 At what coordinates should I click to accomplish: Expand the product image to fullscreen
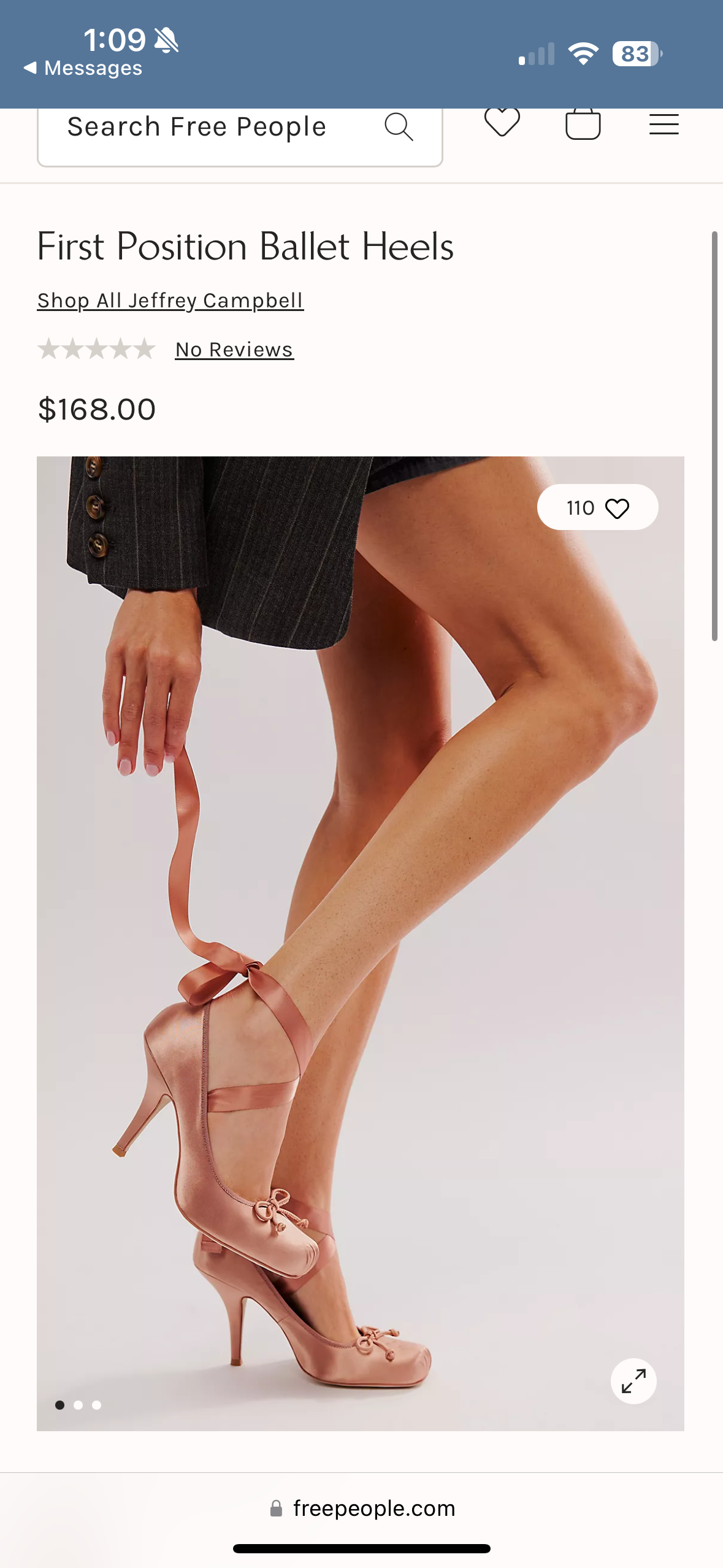633,1381
